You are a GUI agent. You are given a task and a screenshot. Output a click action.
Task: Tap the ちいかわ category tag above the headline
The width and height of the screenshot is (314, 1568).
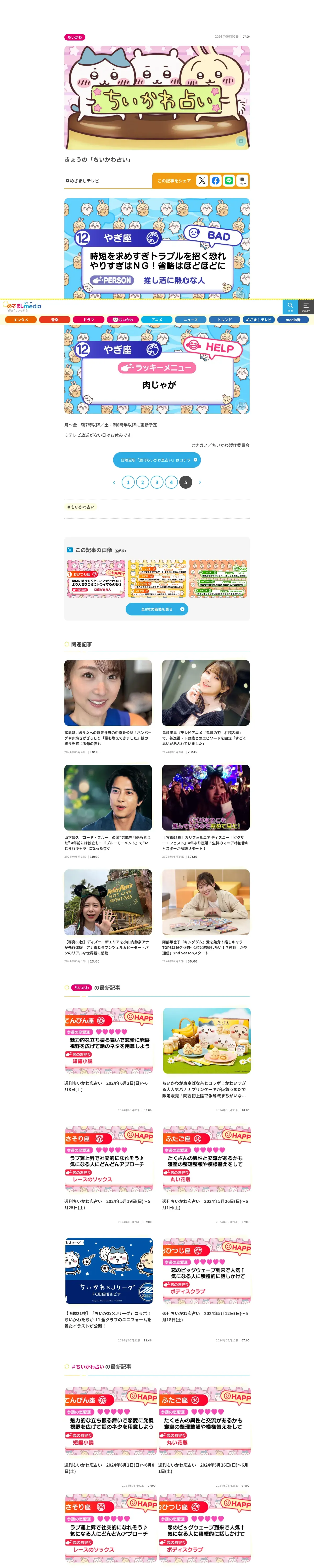click(74, 37)
